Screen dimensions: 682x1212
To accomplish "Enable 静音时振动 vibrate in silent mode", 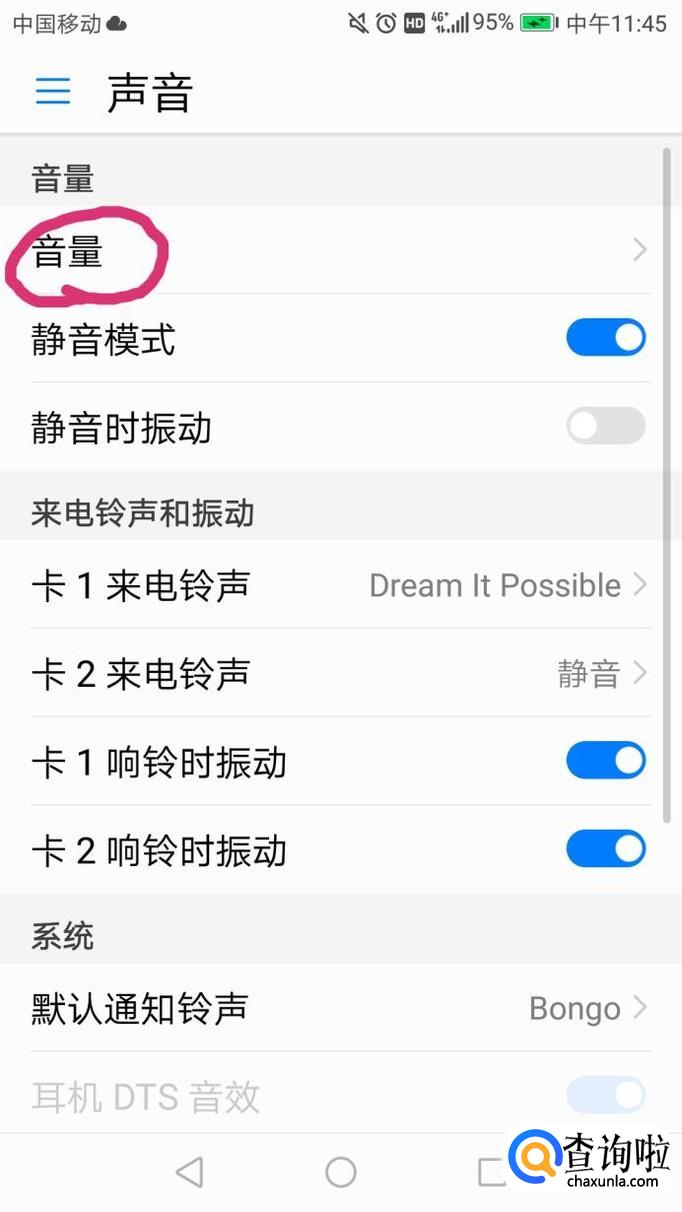I will point(605,427).
